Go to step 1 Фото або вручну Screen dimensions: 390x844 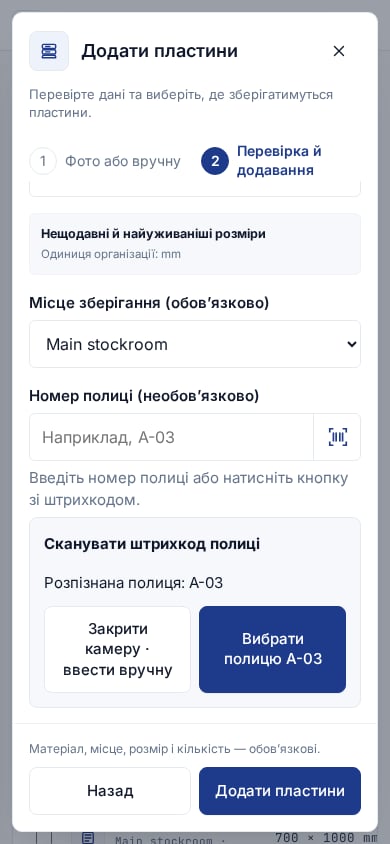click(x=105, y=161)
